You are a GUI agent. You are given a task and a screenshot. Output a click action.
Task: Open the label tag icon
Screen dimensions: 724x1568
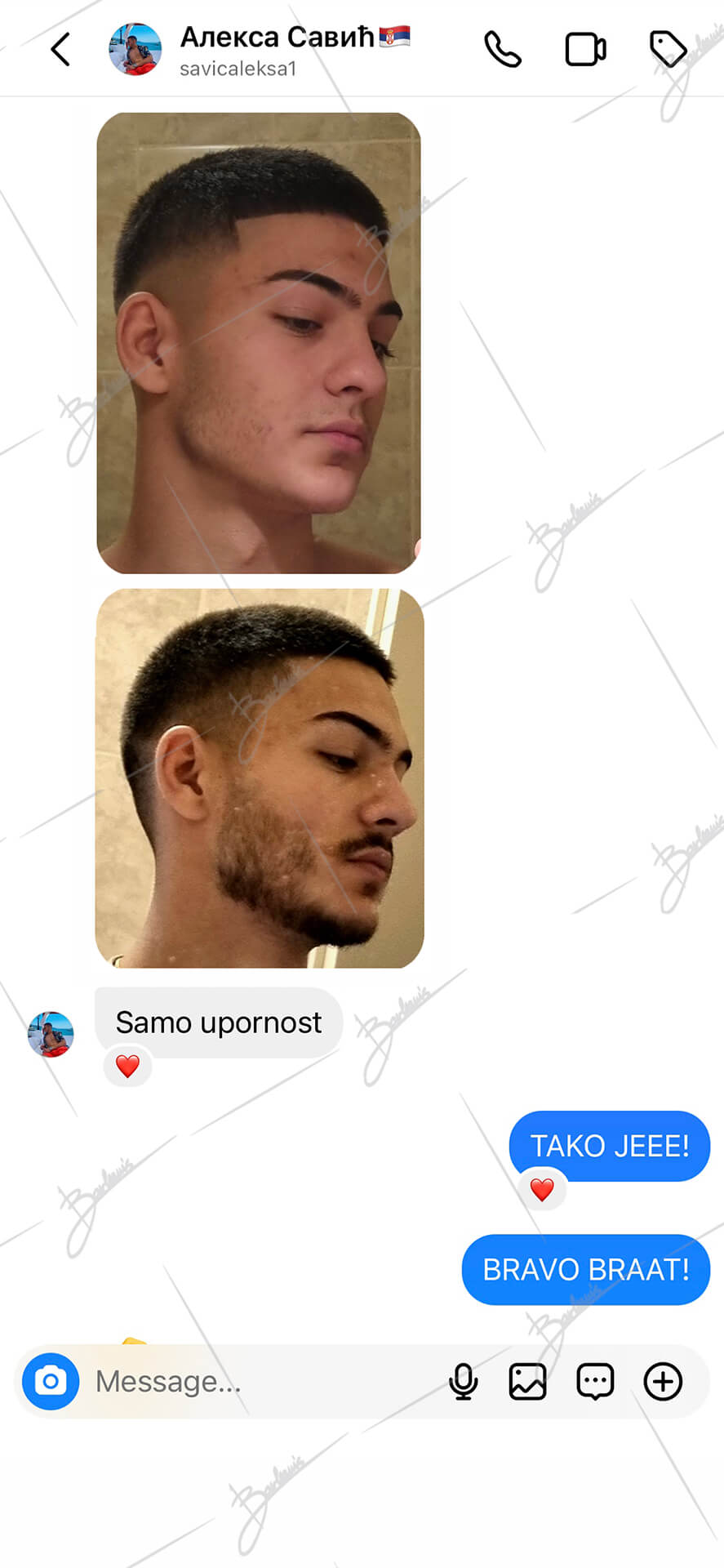(668, 49)
